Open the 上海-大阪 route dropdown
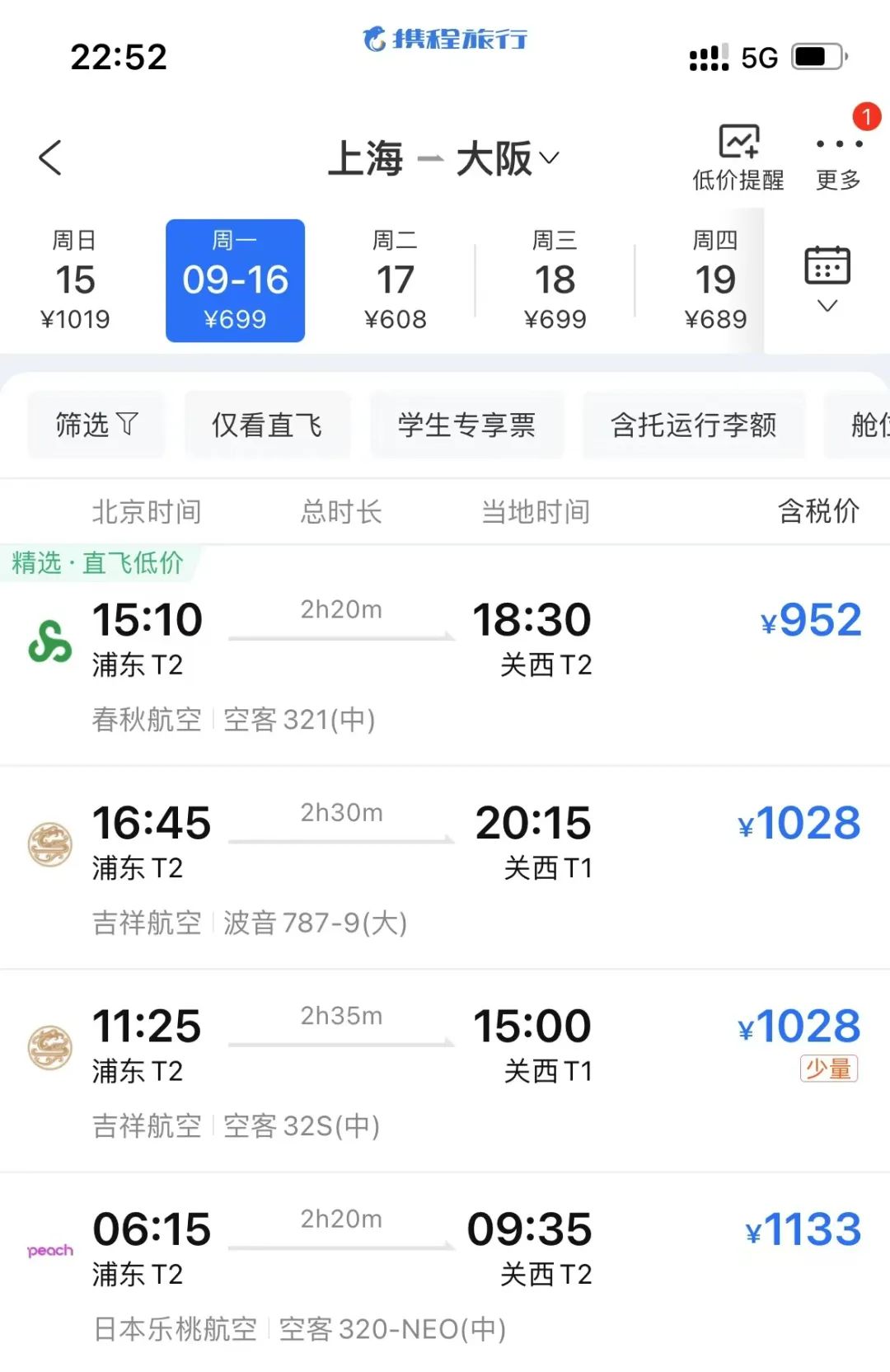 click(x=445, y=158)
